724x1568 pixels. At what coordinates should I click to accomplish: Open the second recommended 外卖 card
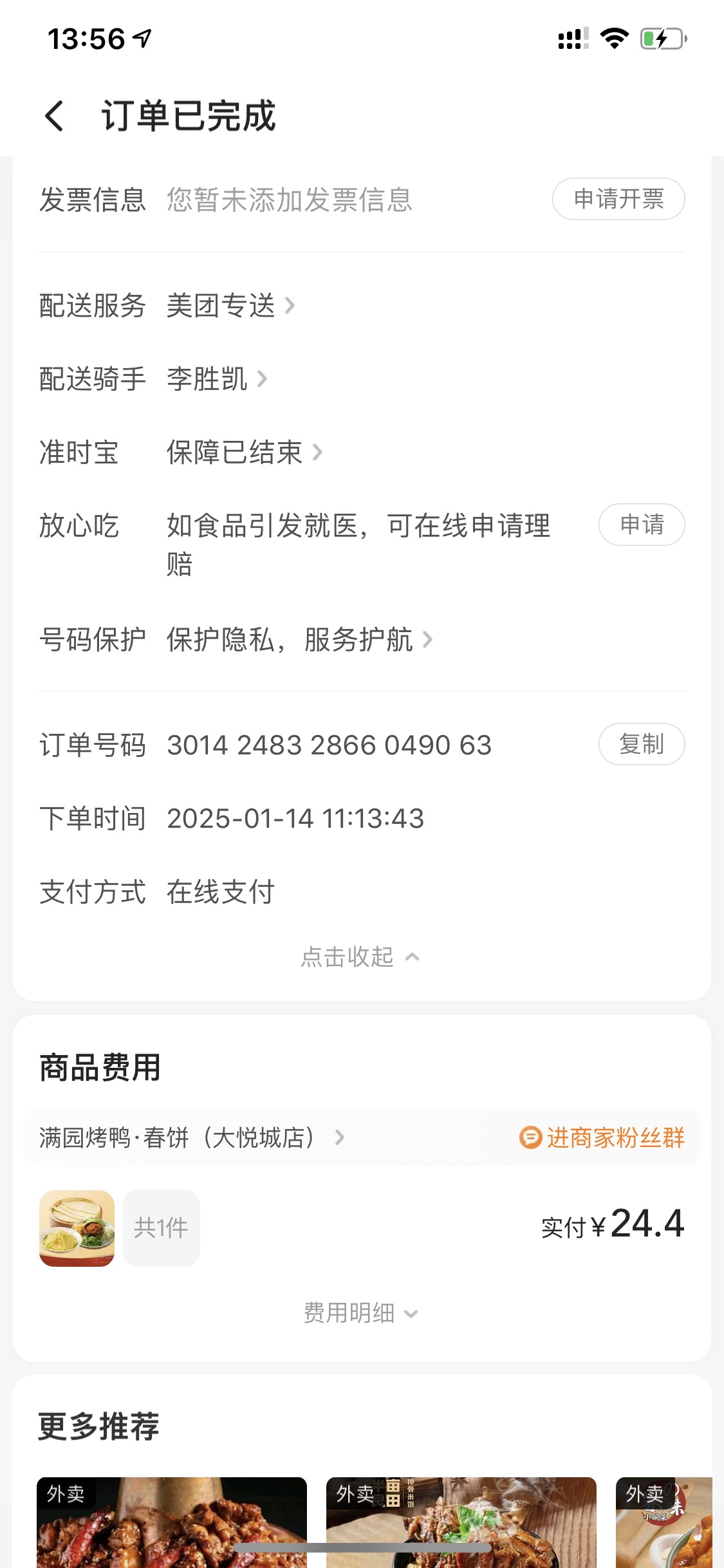tap(461, 1522)
